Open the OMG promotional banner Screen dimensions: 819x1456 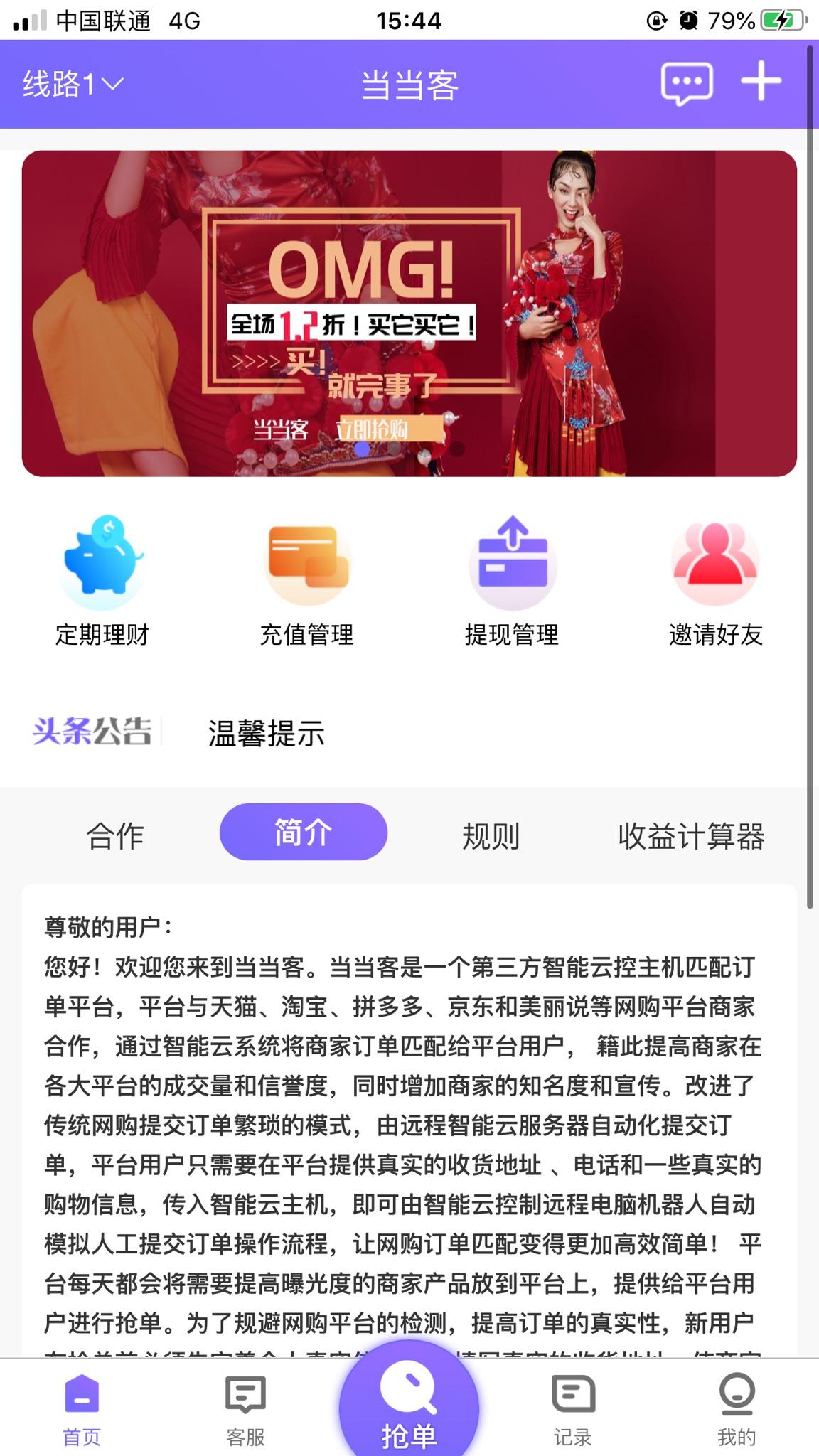[409, 314]
